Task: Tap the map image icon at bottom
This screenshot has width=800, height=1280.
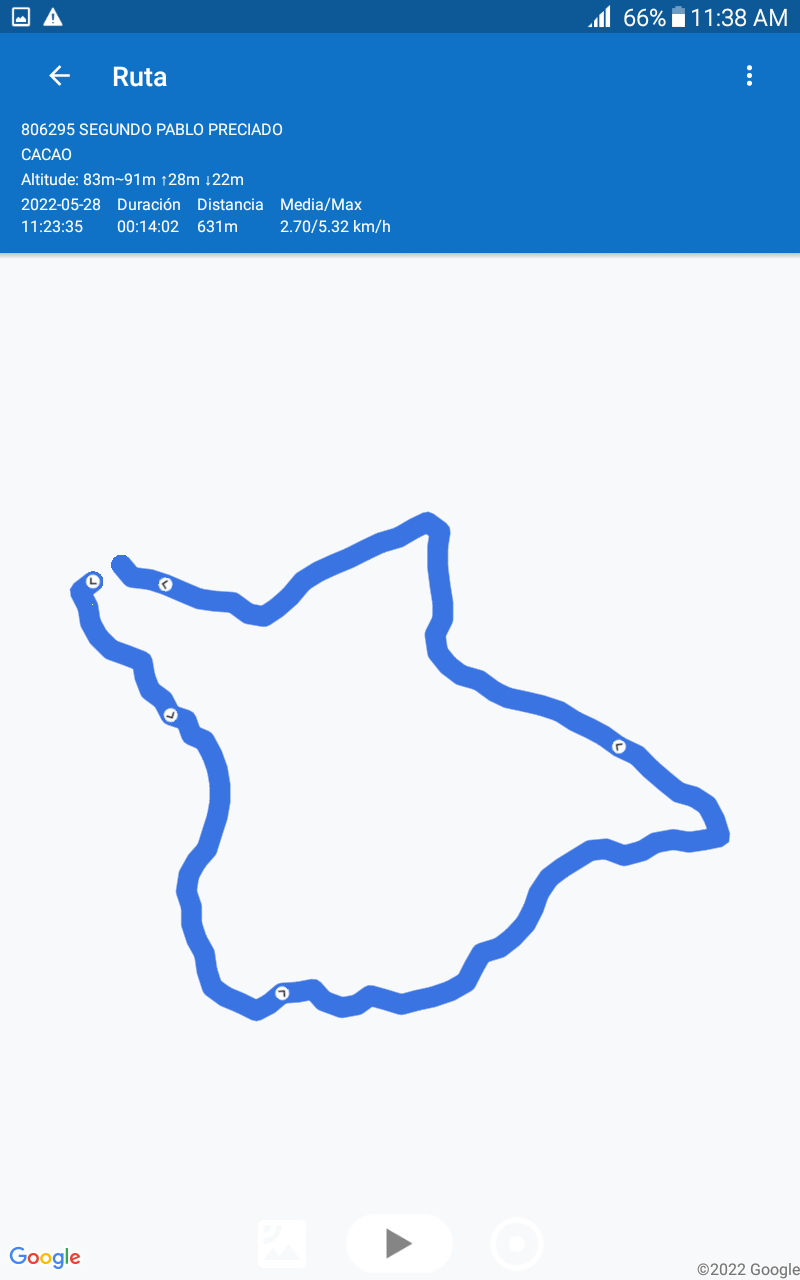Action: pyautogui.click(x=282, y=1244)
